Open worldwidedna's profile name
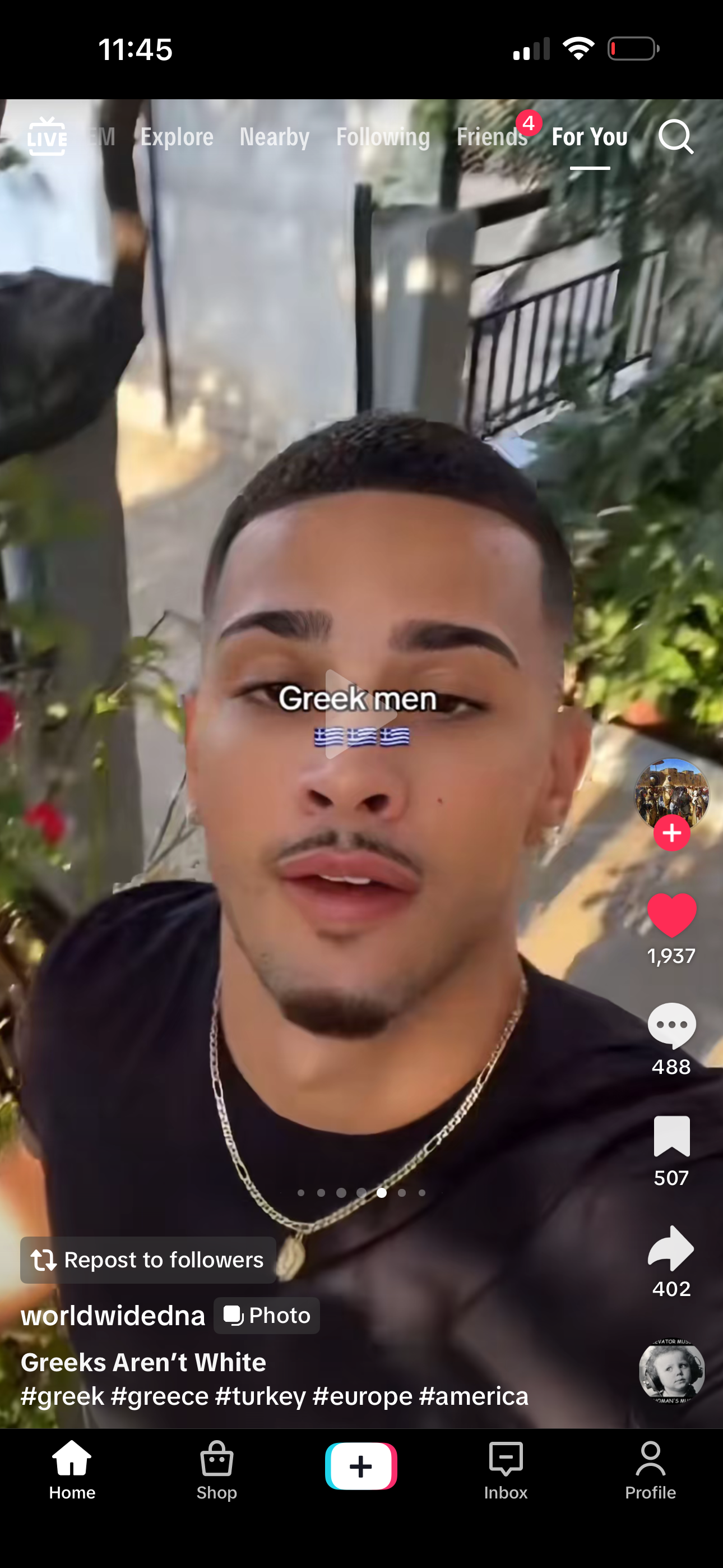This screenshot has width=723, height=1568. click(x=113, y=1316)
